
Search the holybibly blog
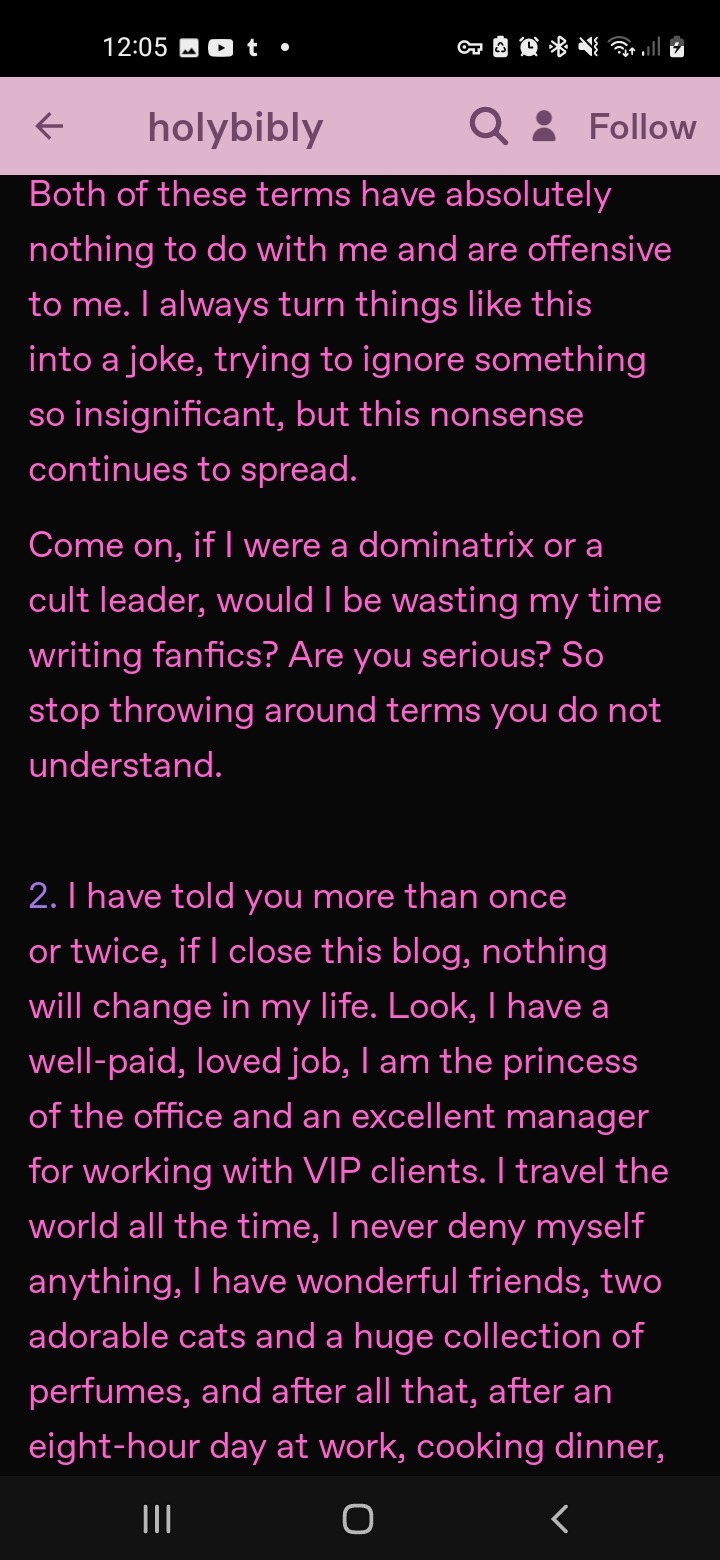[488, 127]
